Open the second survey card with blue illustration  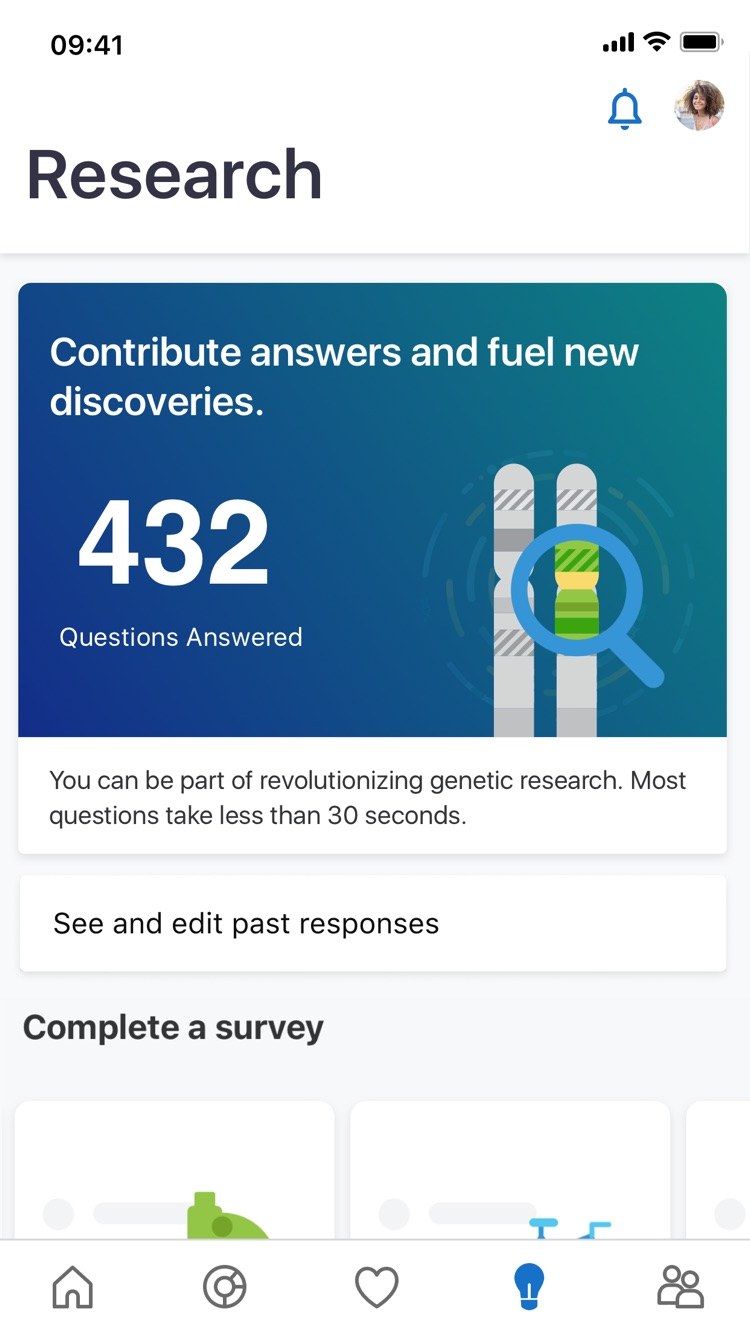tap(510, 1170)
